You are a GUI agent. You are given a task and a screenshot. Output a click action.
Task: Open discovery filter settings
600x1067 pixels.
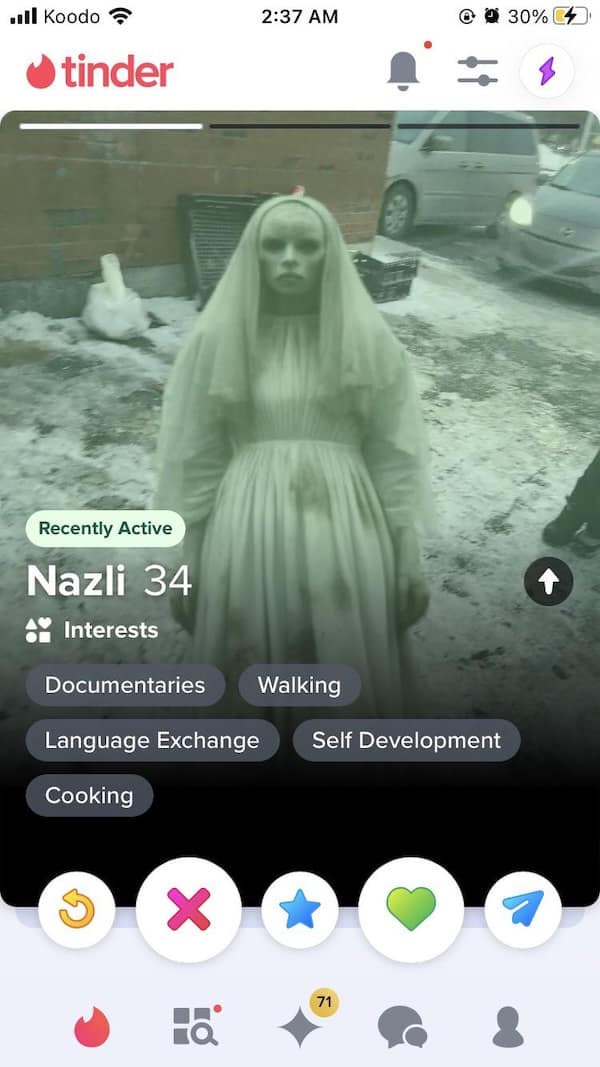coord(477,71)
